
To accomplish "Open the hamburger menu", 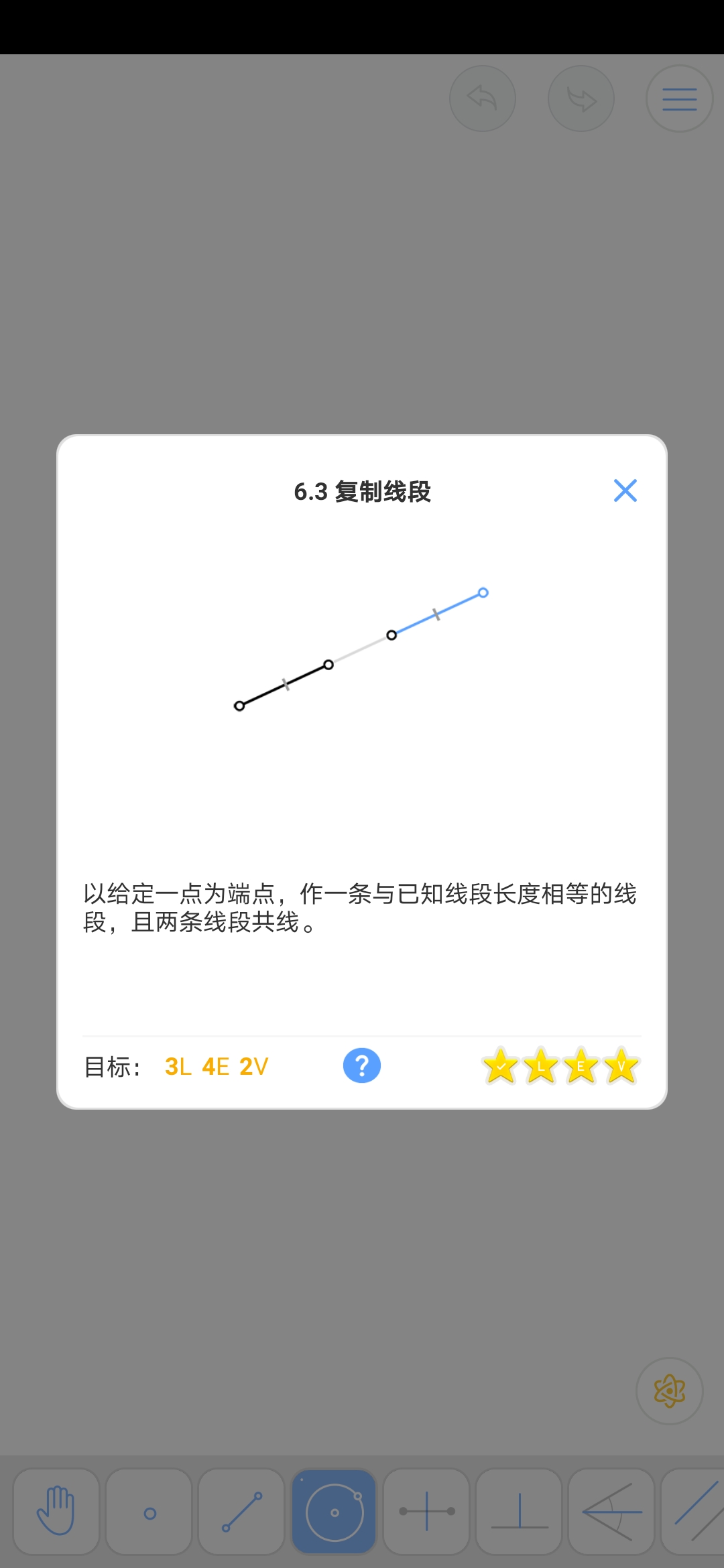I will pos(679,99).
